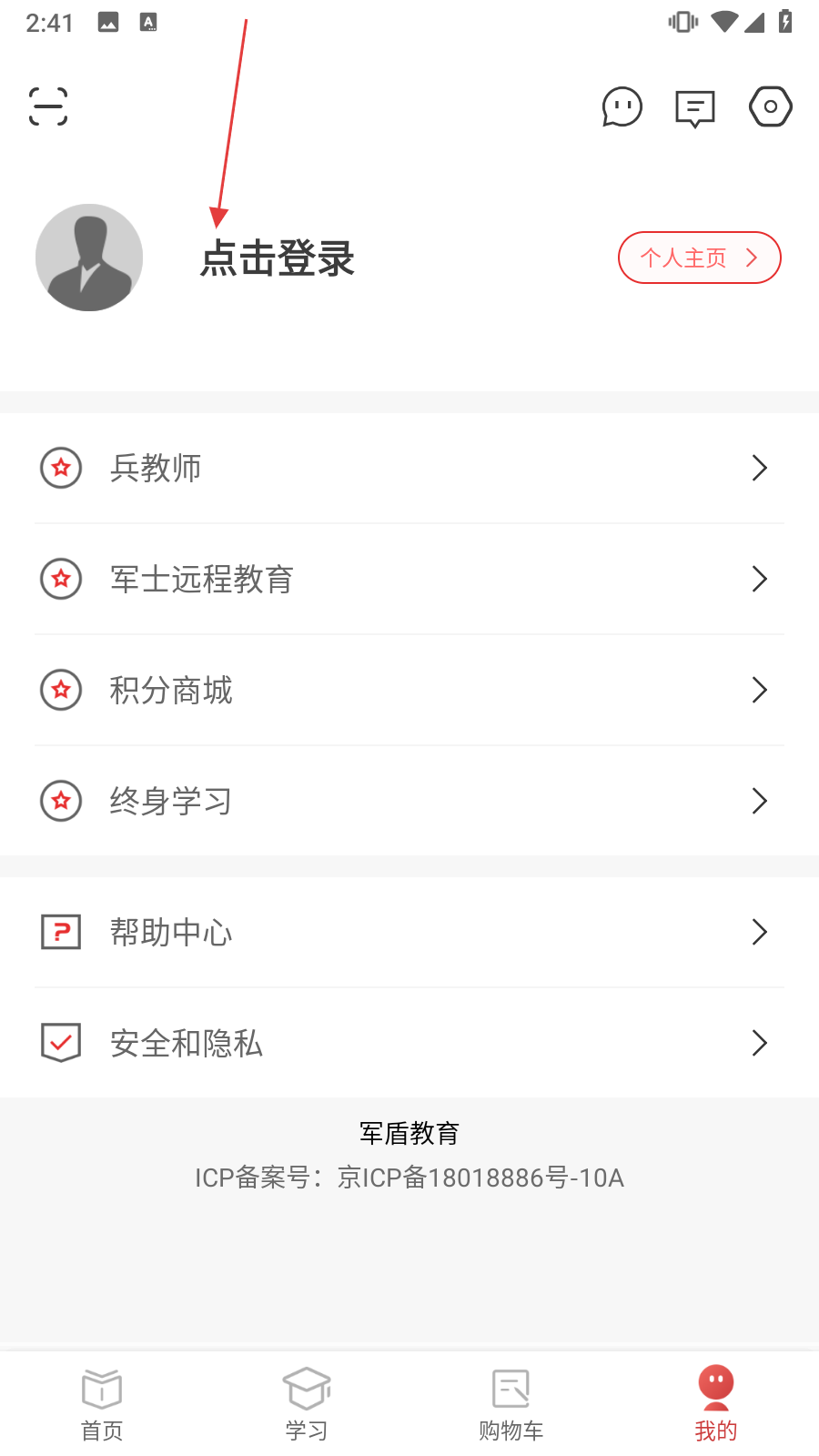Open 军士远程教育
Viewport: 819px width, 1456px height.
[x=409, y=579]
